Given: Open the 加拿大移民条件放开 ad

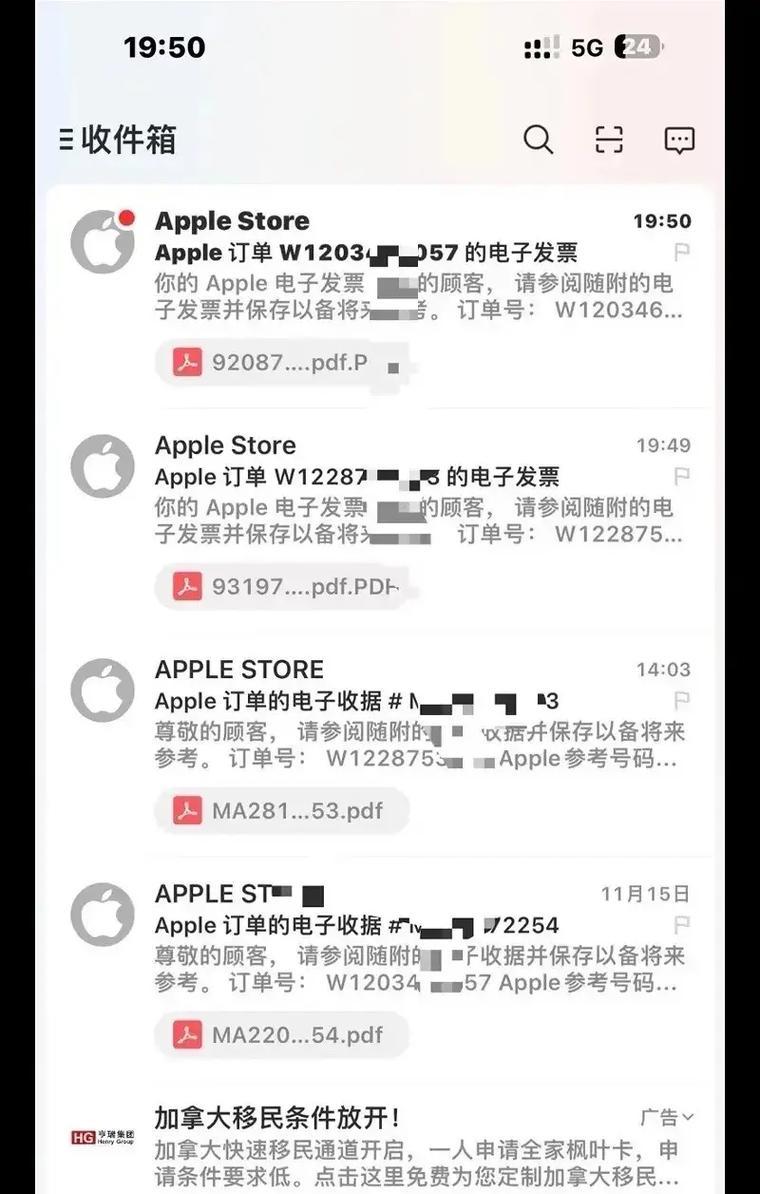Looking at the screenshot, I should (400, 1150).
